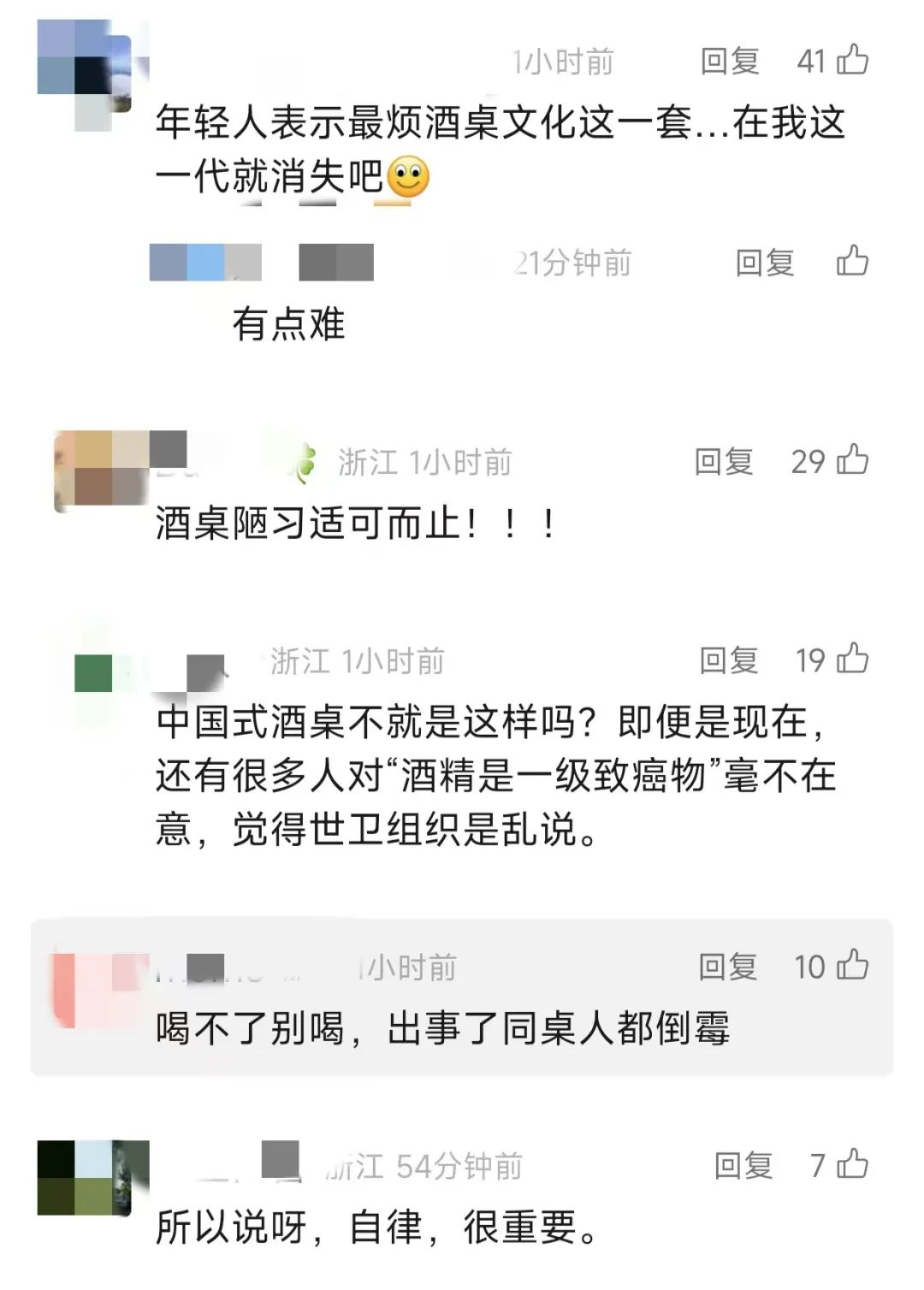Reply to the 喝不了别喝 comment
Image resolution: width=924 pixels, height=1290 pixels.
[727, 967]
